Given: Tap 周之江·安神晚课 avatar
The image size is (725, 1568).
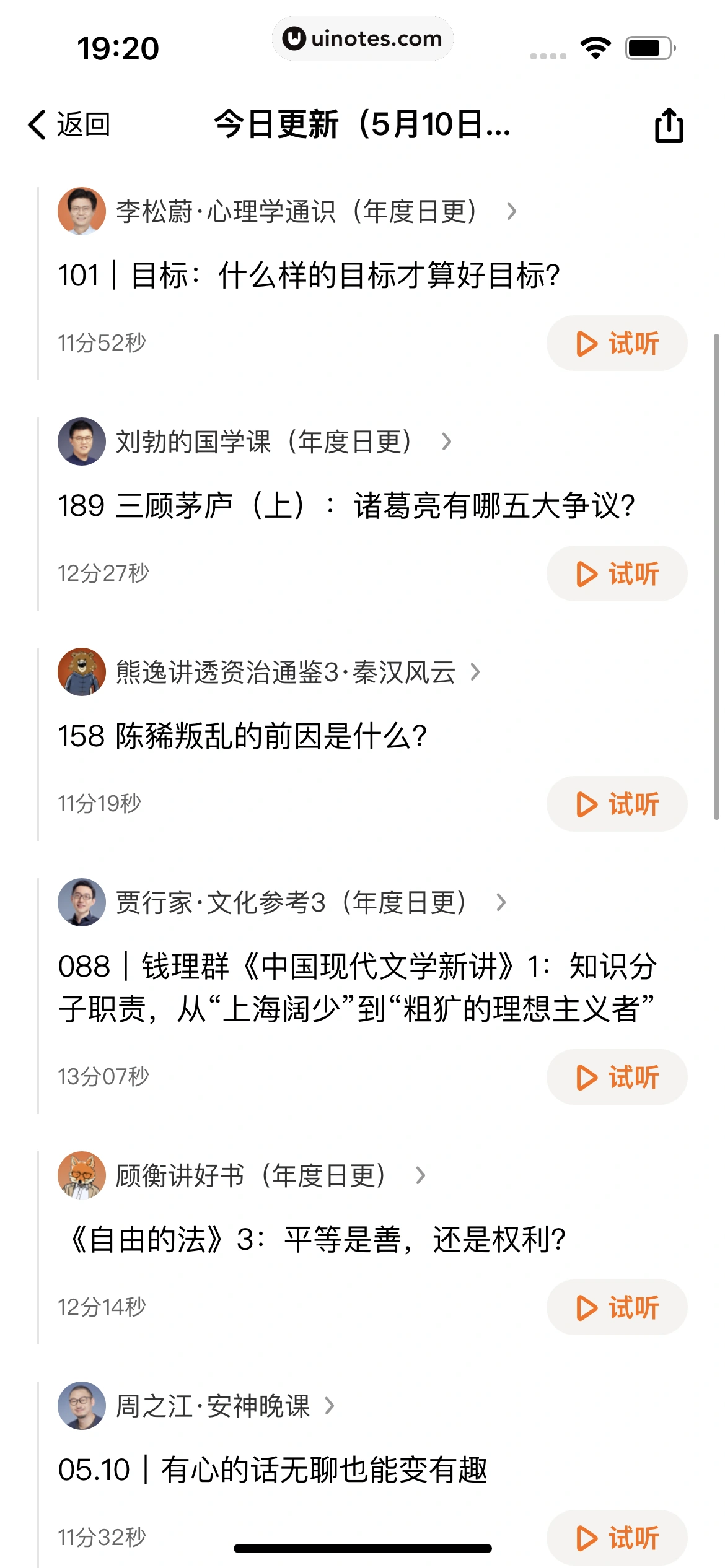Looking at the screenshot, I should click(x=81, y=1406).
